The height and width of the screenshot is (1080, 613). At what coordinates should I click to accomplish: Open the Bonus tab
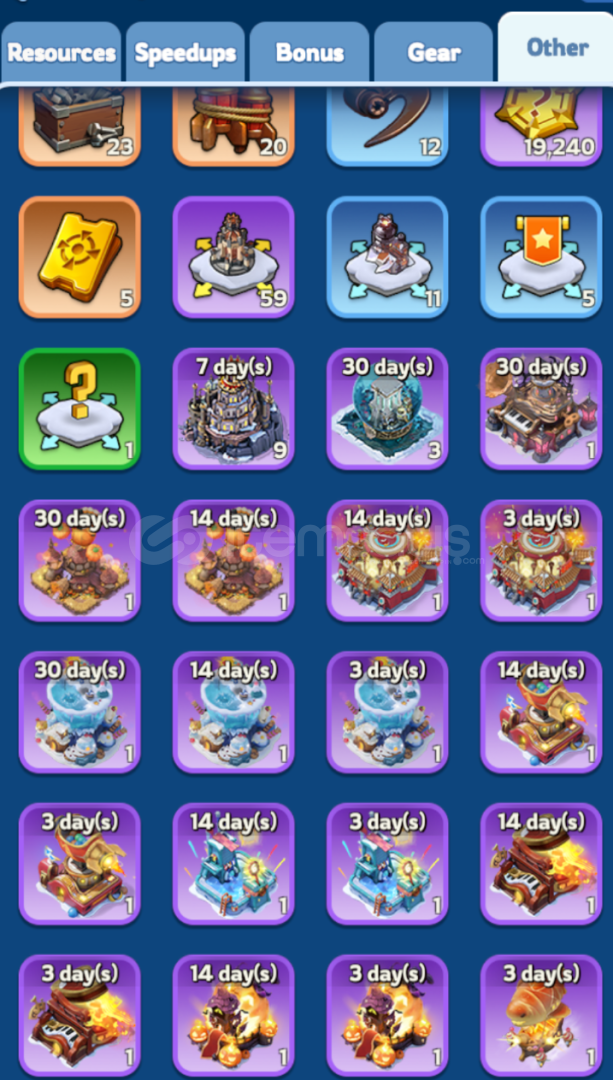[x=309, y=53]
